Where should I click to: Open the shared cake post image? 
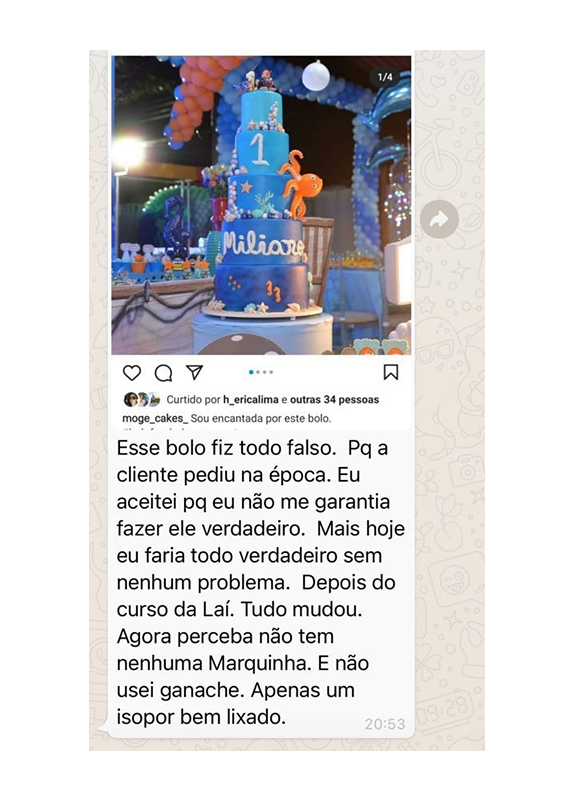[261, 205]
